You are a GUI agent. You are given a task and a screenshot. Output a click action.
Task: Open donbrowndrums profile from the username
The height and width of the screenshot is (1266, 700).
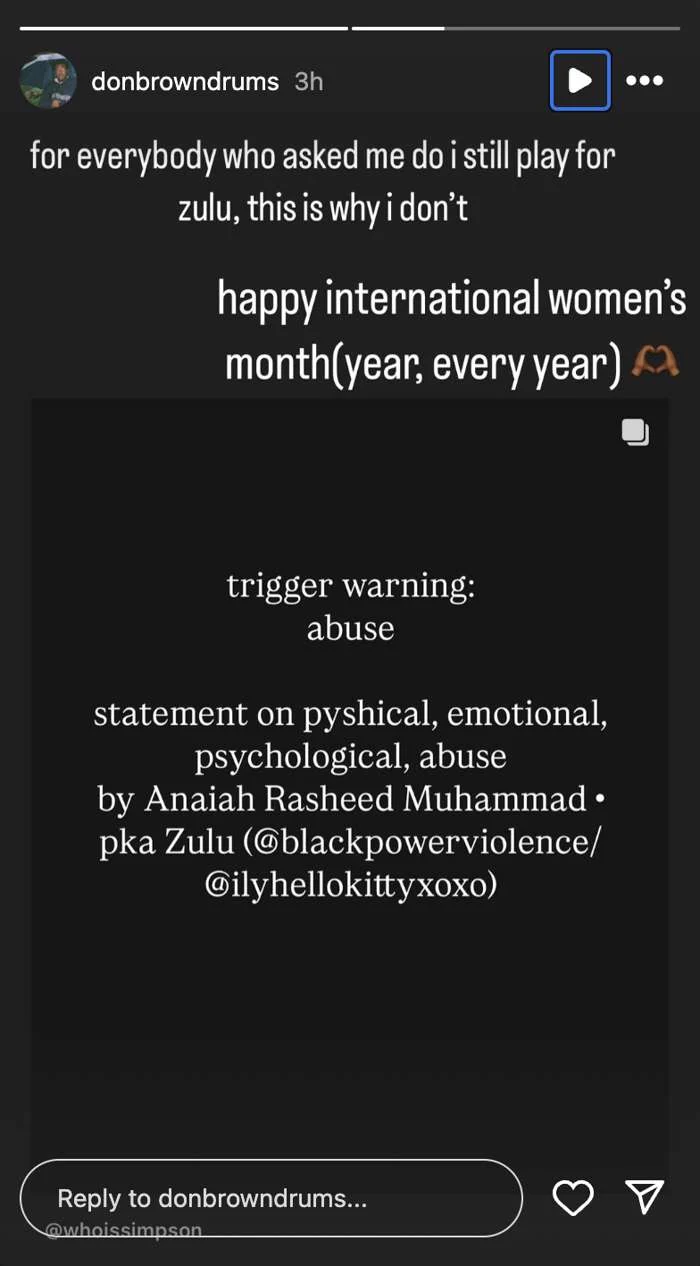(185, 82)
